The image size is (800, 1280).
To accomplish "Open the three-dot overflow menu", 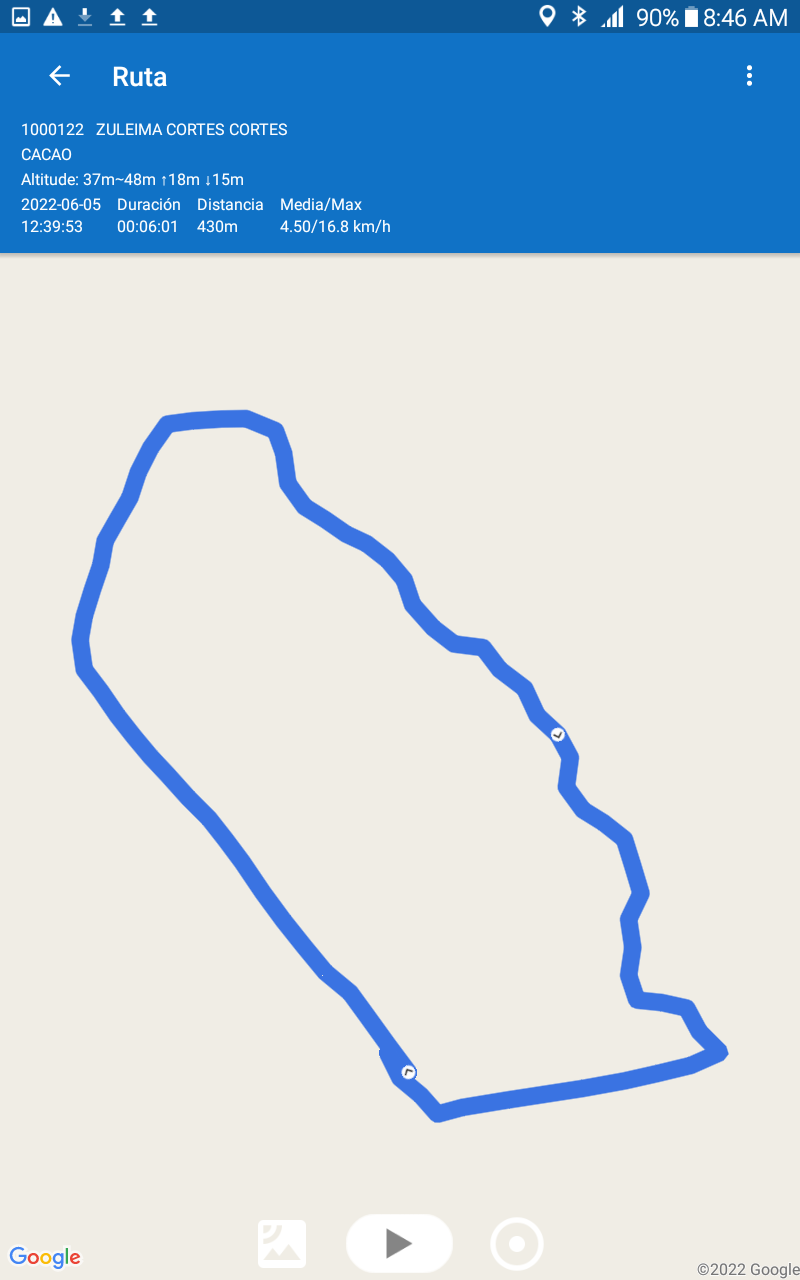I will point(749,76).
